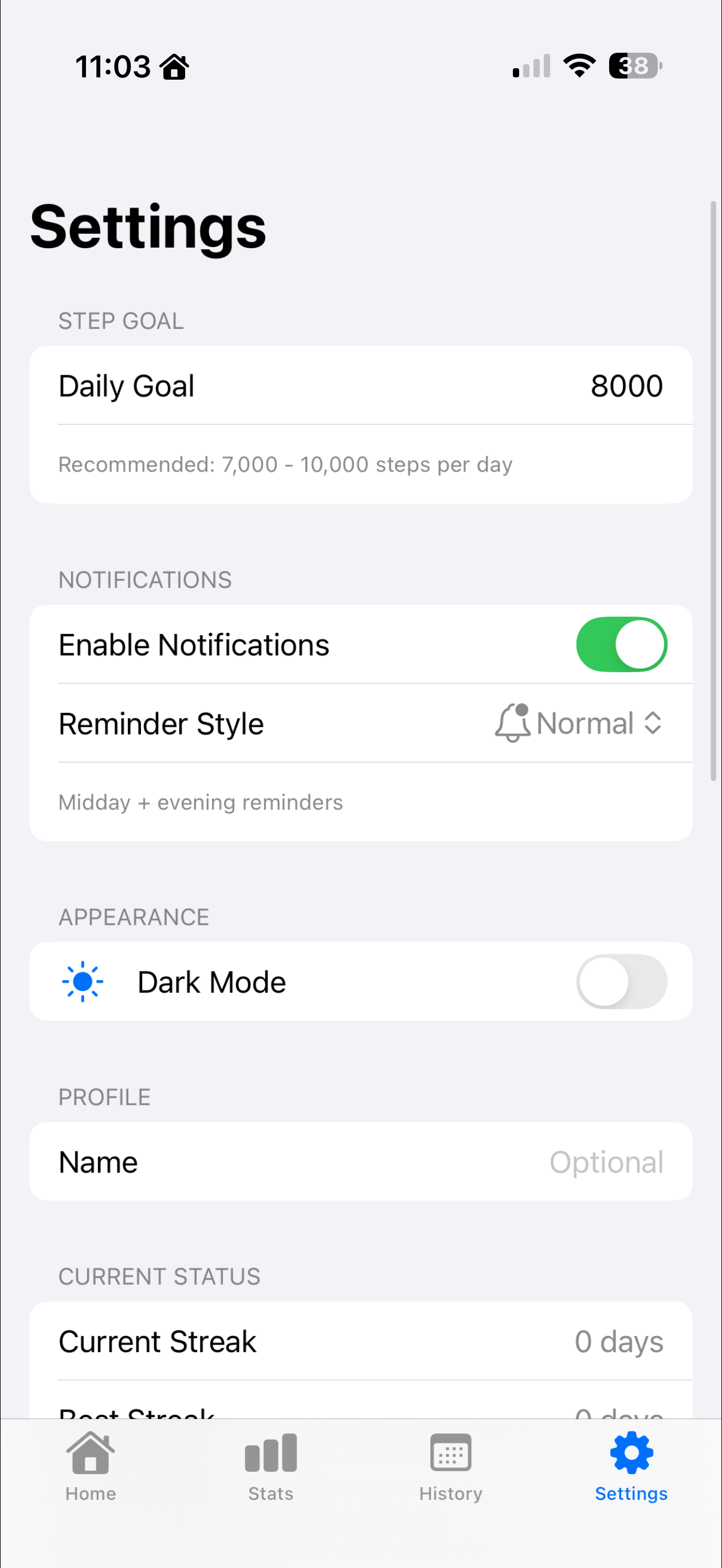Viewport: 722px width, 1568px height.
Task: Open the Reminder Style picker
Action: (x=578, y=723)
